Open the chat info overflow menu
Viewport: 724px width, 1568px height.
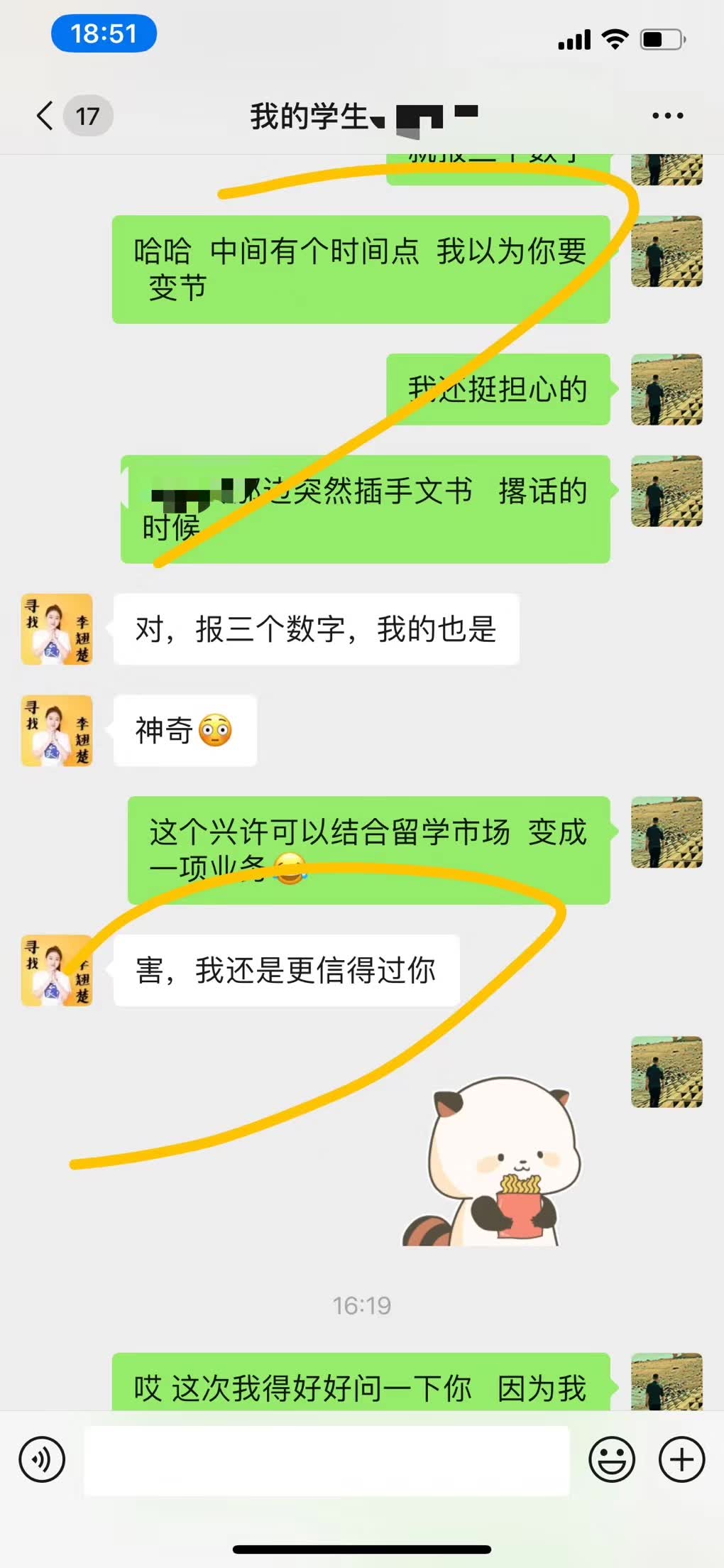point(667,116)
